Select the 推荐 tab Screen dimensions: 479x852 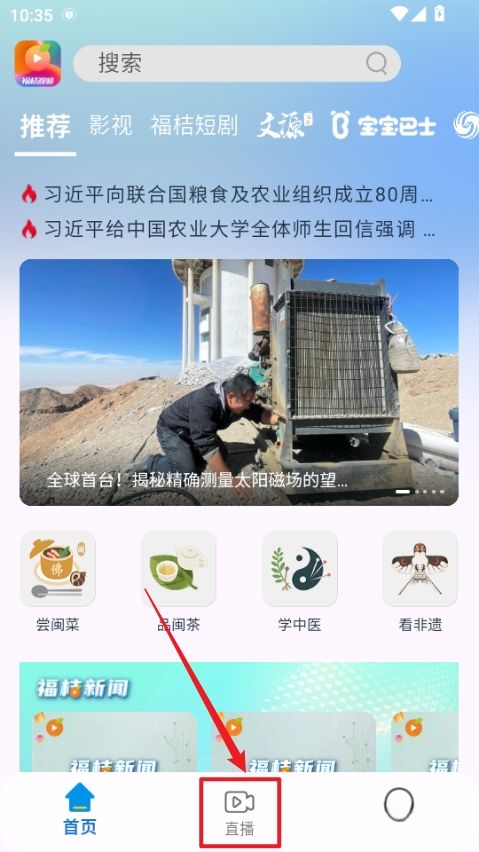pyautogui.click(x=46, y=126)
